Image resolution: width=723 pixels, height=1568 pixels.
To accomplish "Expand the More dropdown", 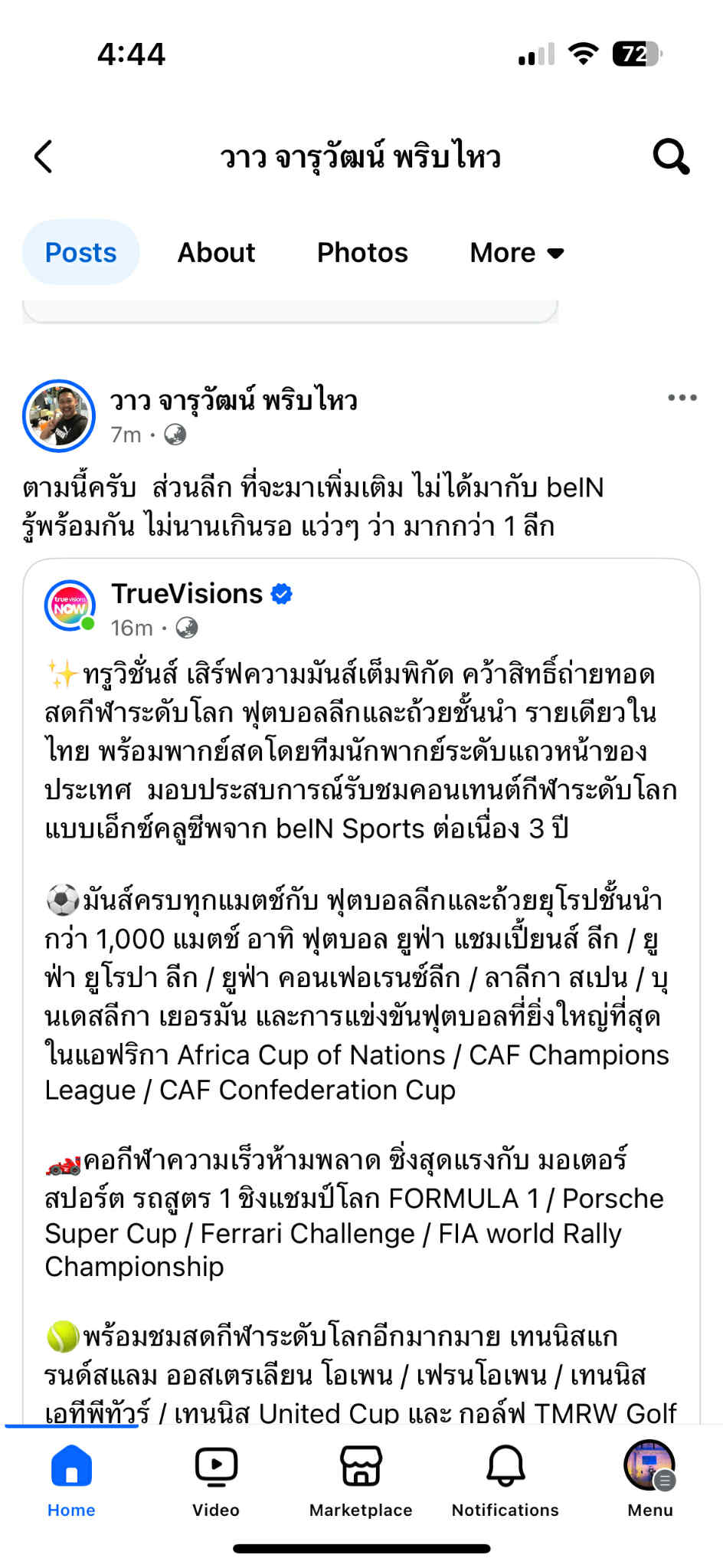I will 517,252.
